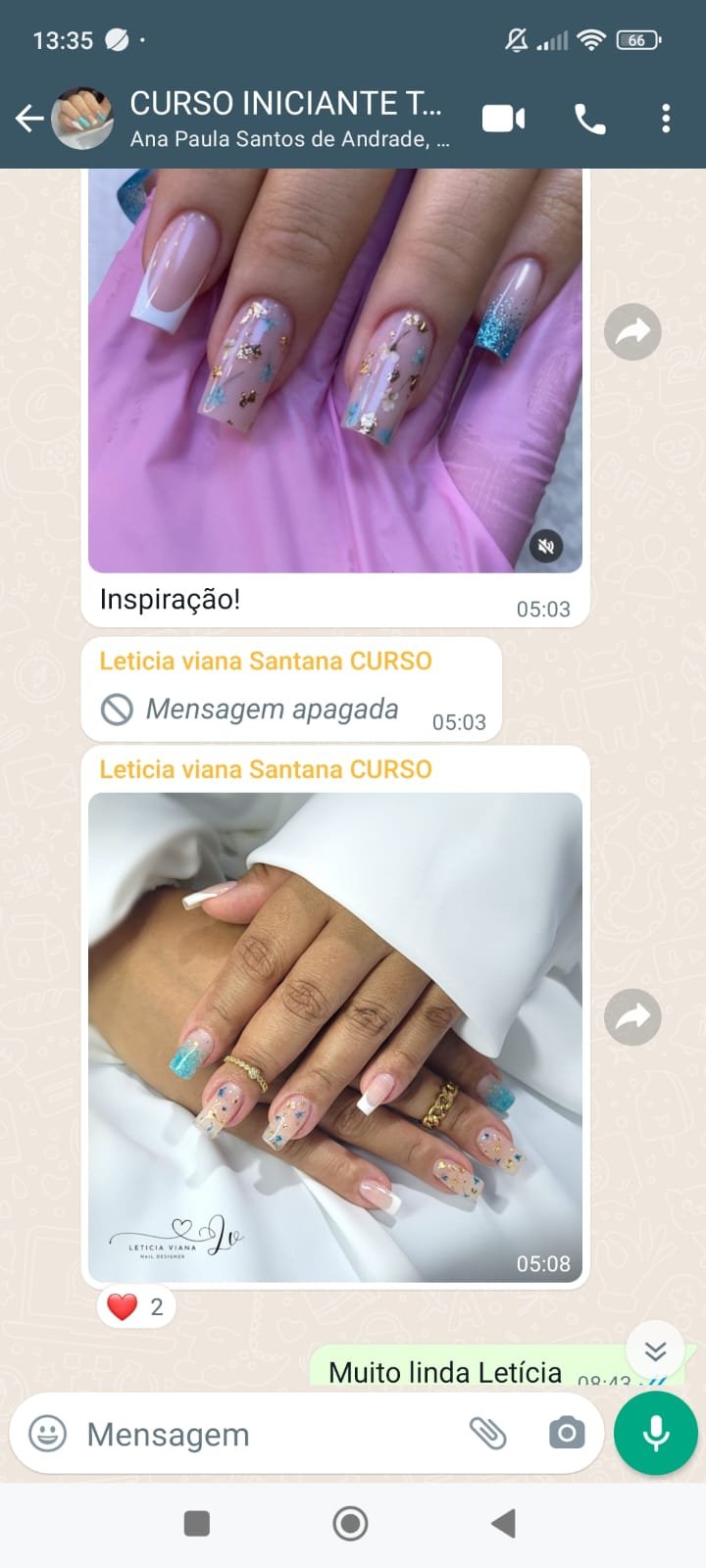Start a group video call

(x=504, y=119)
